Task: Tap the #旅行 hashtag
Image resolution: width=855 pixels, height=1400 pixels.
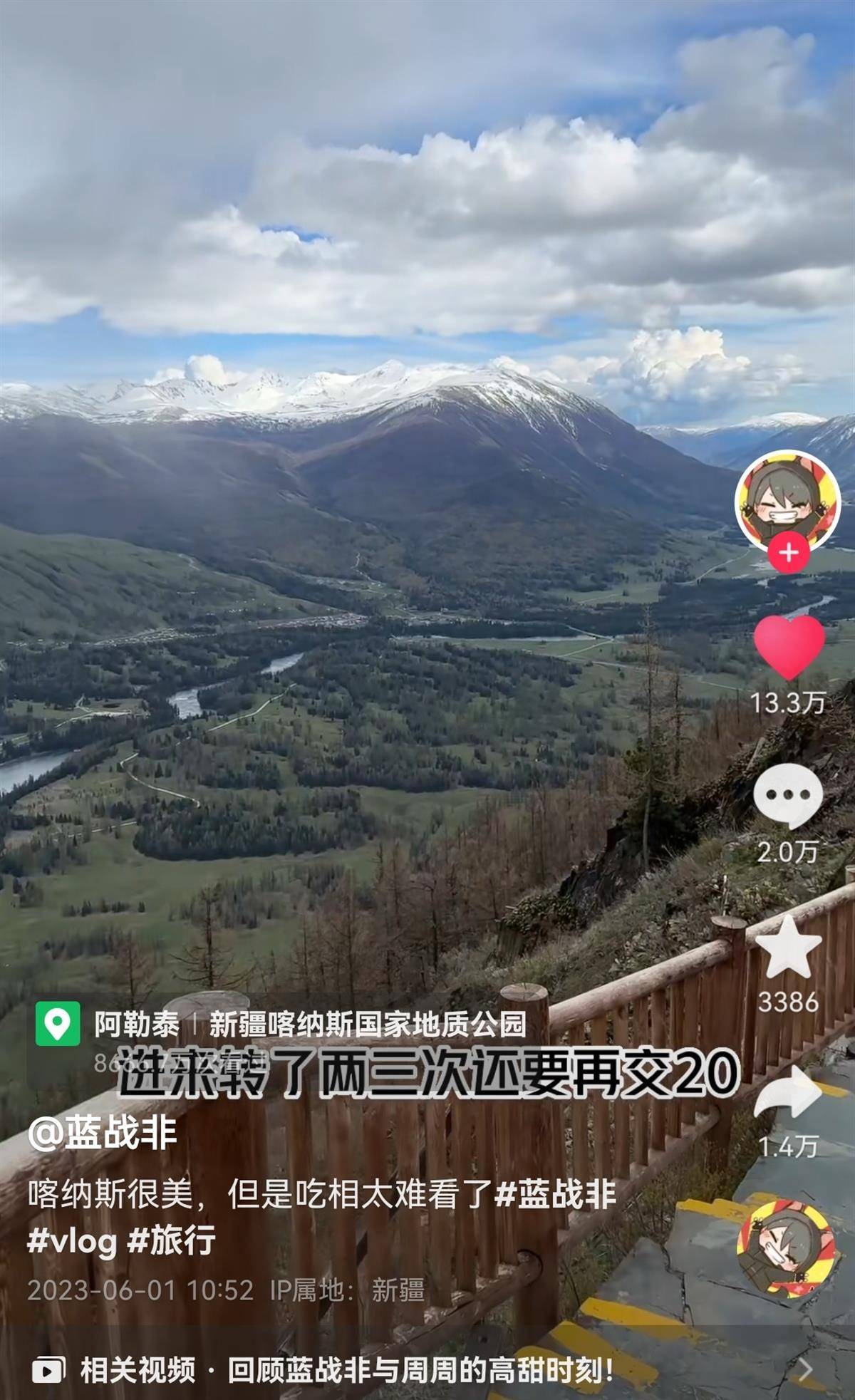Action: coord(171,1240)
